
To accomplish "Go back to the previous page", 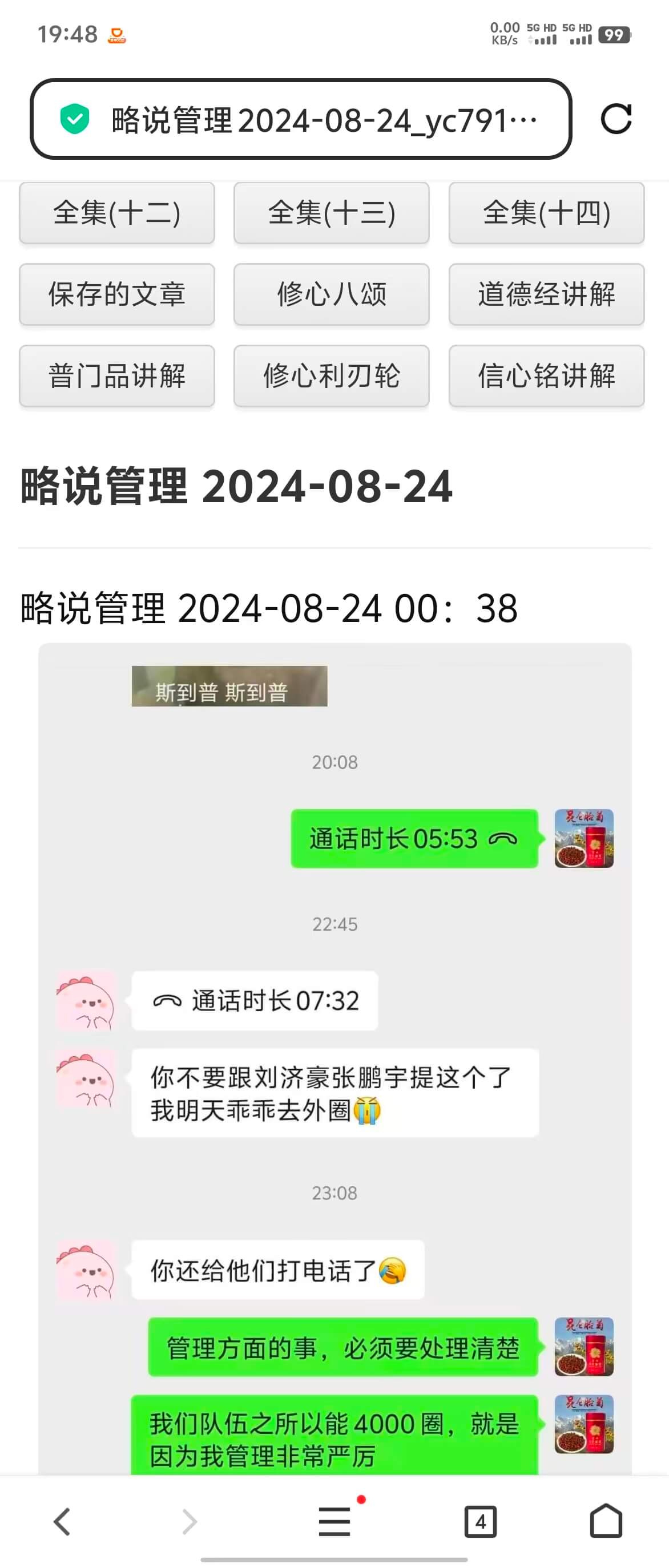I will tap(62, 1521).
